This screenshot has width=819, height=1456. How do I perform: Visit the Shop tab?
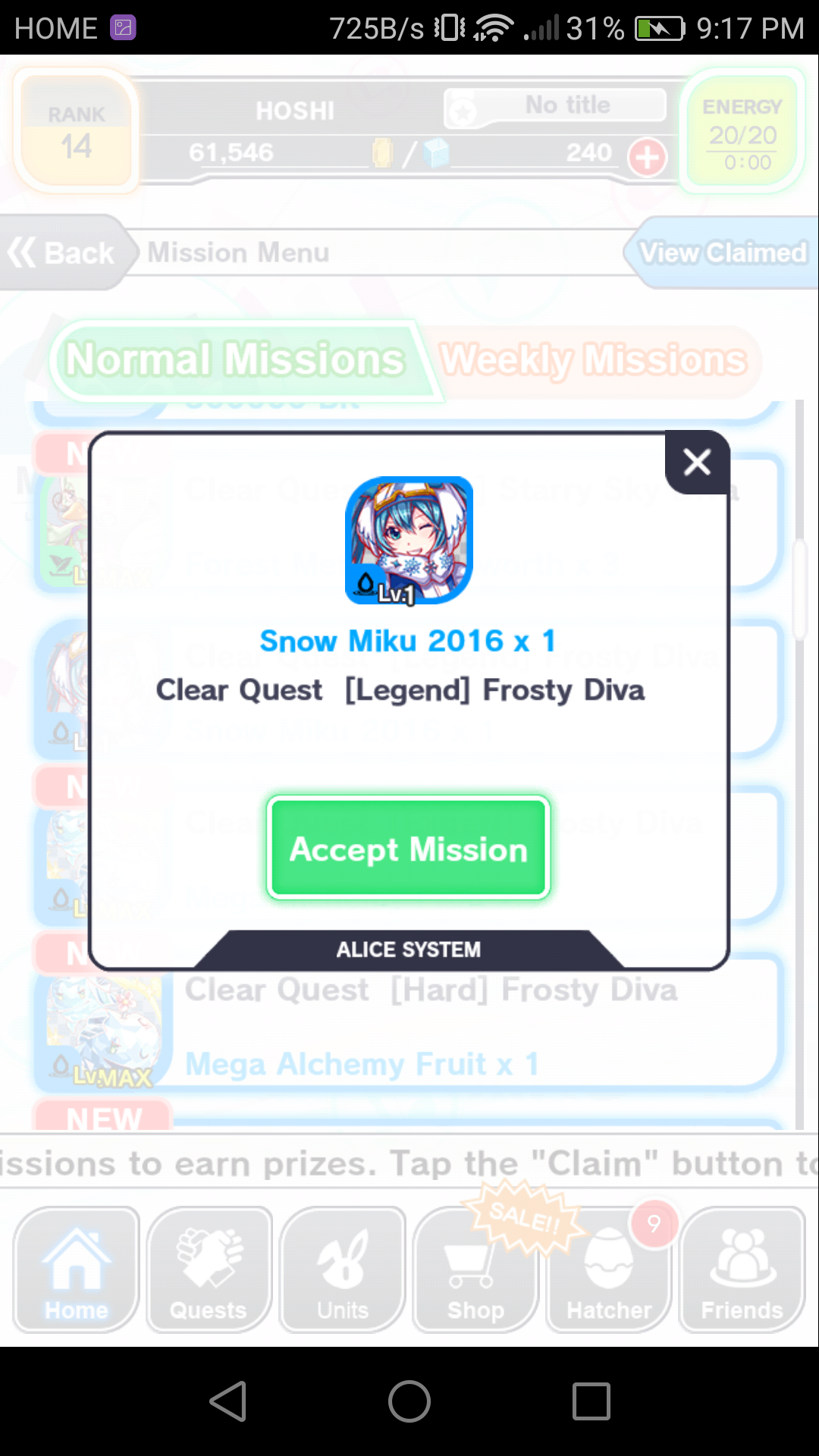pyautogui.click(x=475, y=1269)
